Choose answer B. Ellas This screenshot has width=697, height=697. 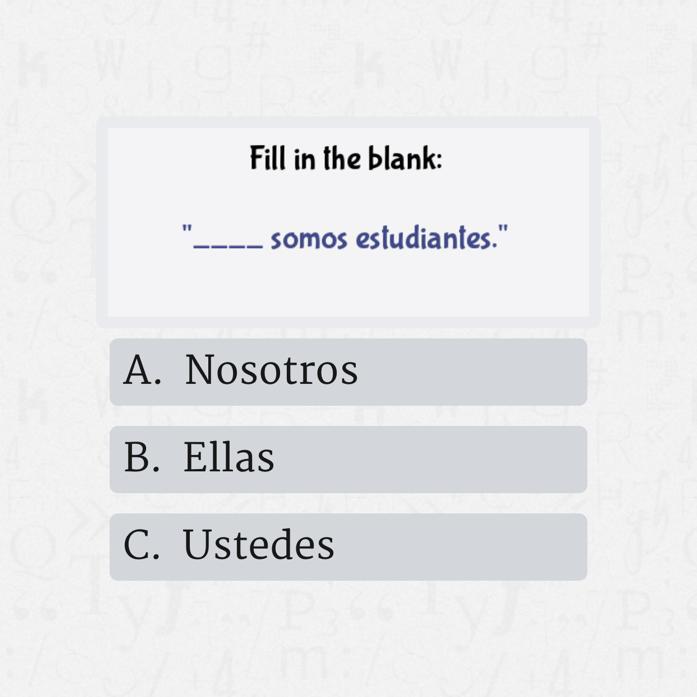(348, 459)
